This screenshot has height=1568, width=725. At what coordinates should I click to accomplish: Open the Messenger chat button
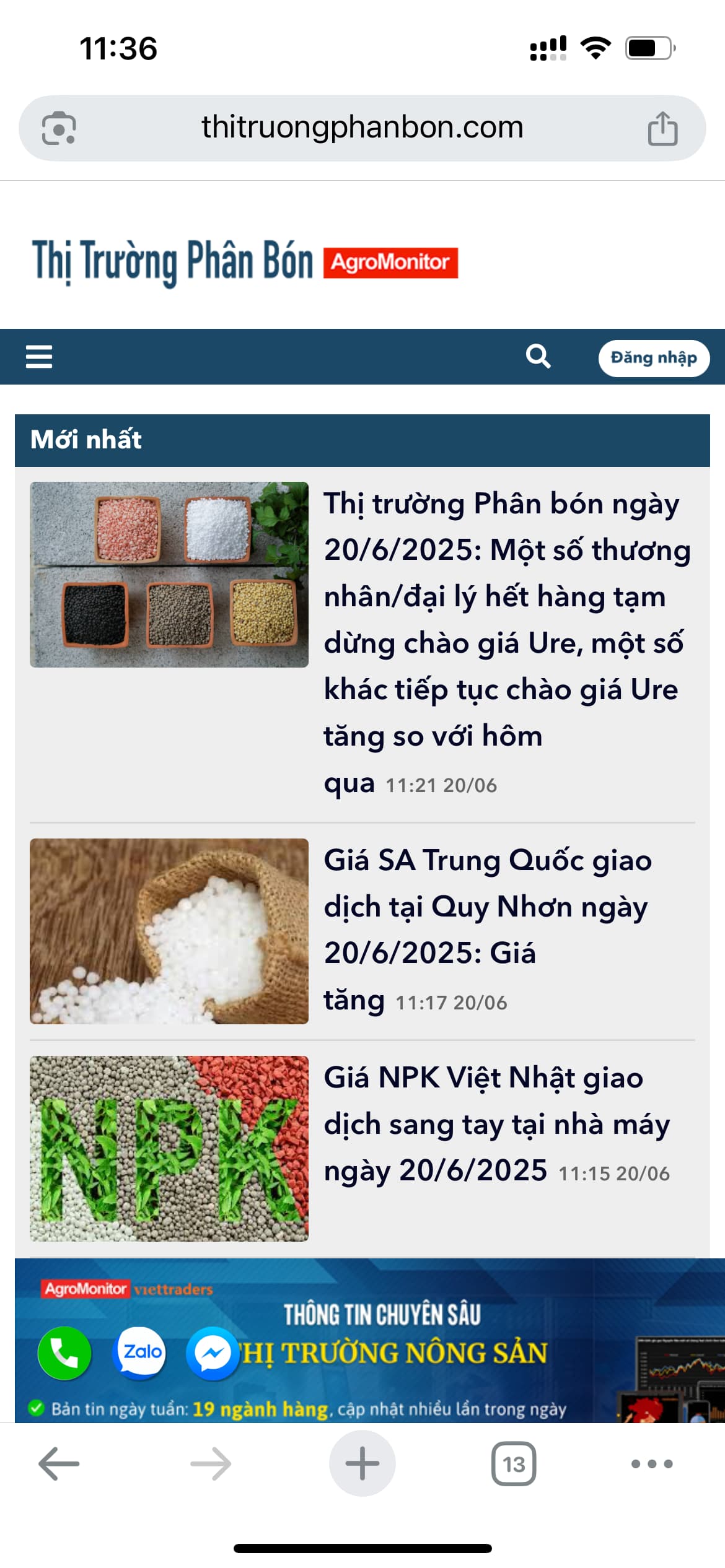point(213,1353)
